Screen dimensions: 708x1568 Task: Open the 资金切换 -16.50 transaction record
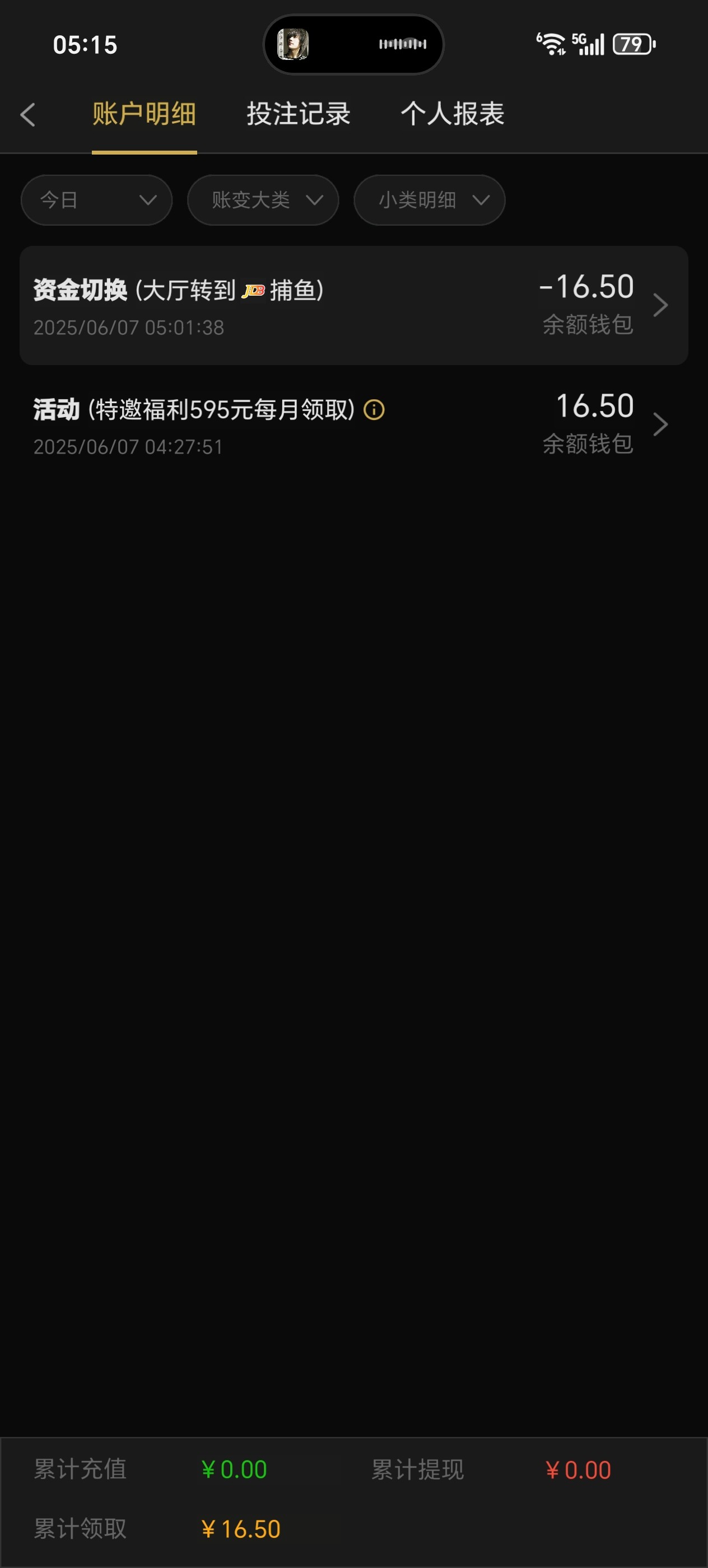click(x=353, y=305)
